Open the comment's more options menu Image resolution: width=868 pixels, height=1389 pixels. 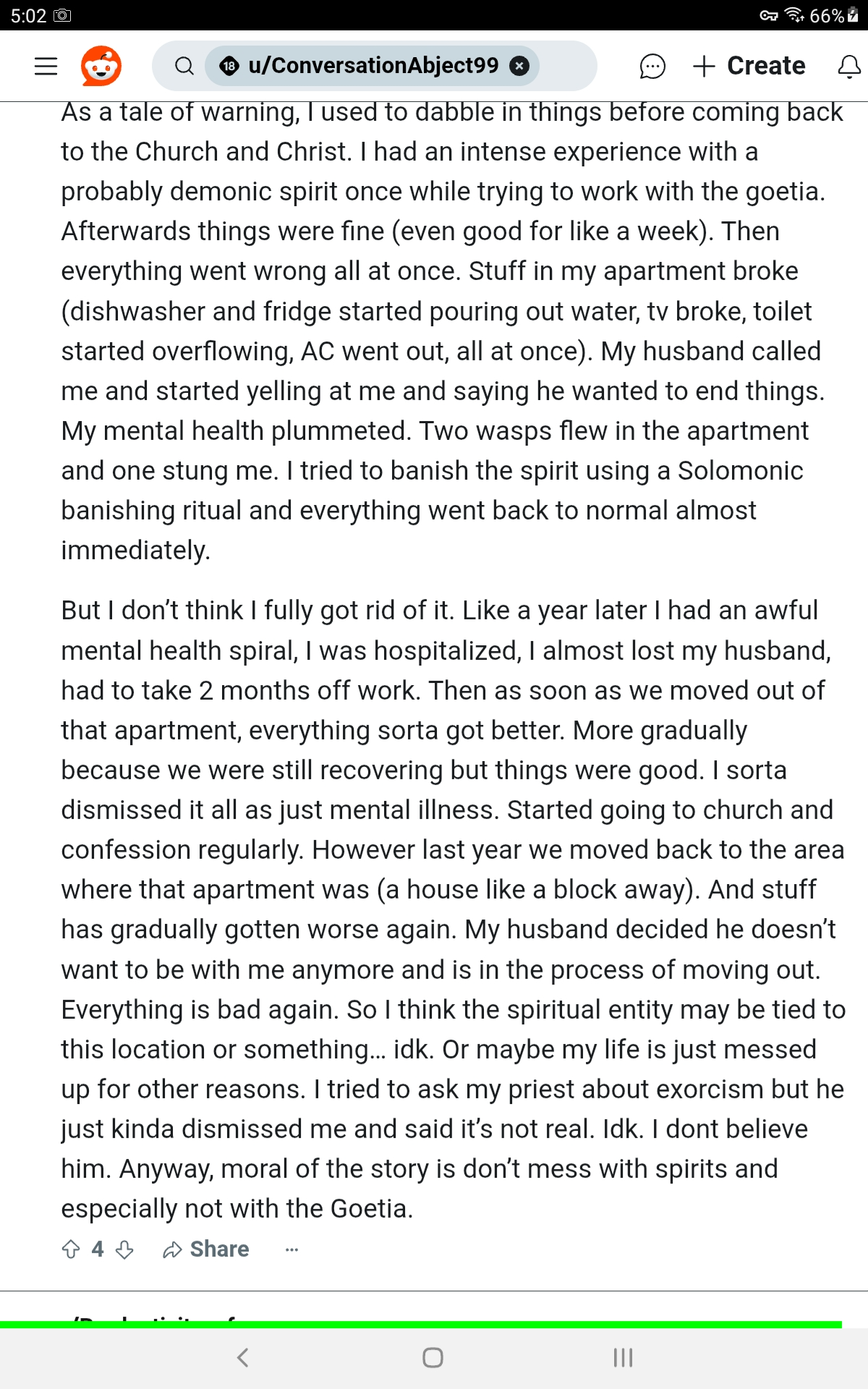pyautogui.click(x=292, y=1249)
